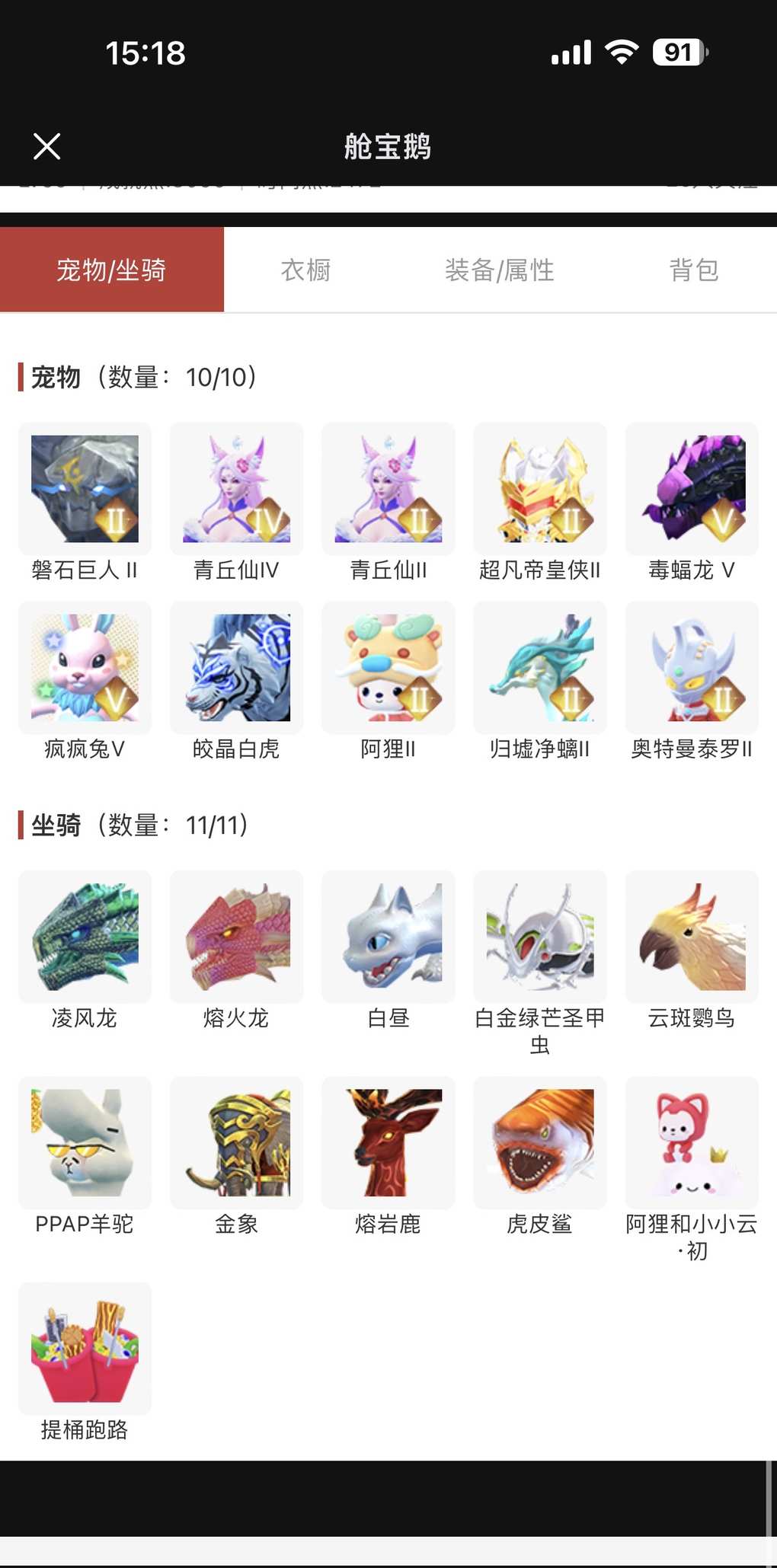Close the 舱宝鹅 page

coord(46,146)
